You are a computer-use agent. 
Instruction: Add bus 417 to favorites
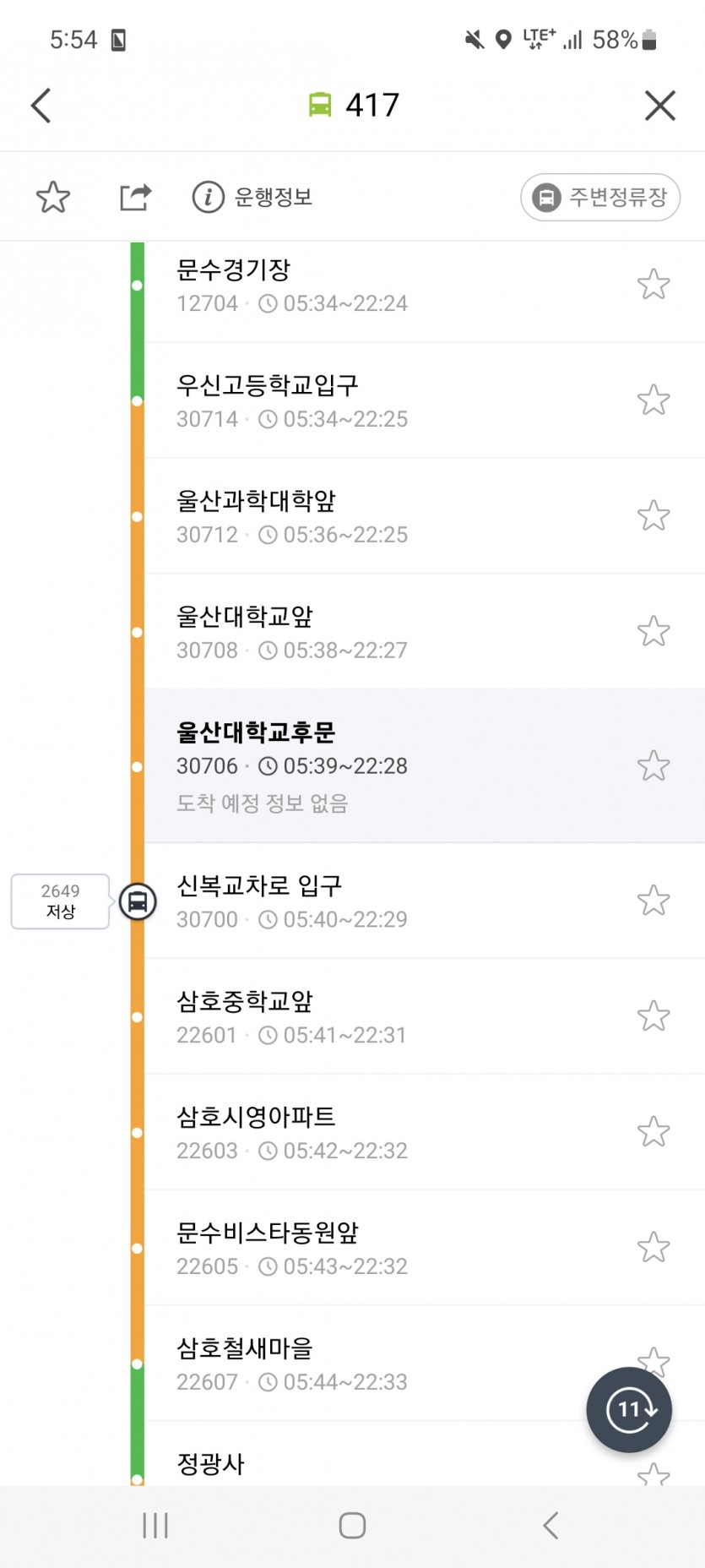tap(53, 198)
